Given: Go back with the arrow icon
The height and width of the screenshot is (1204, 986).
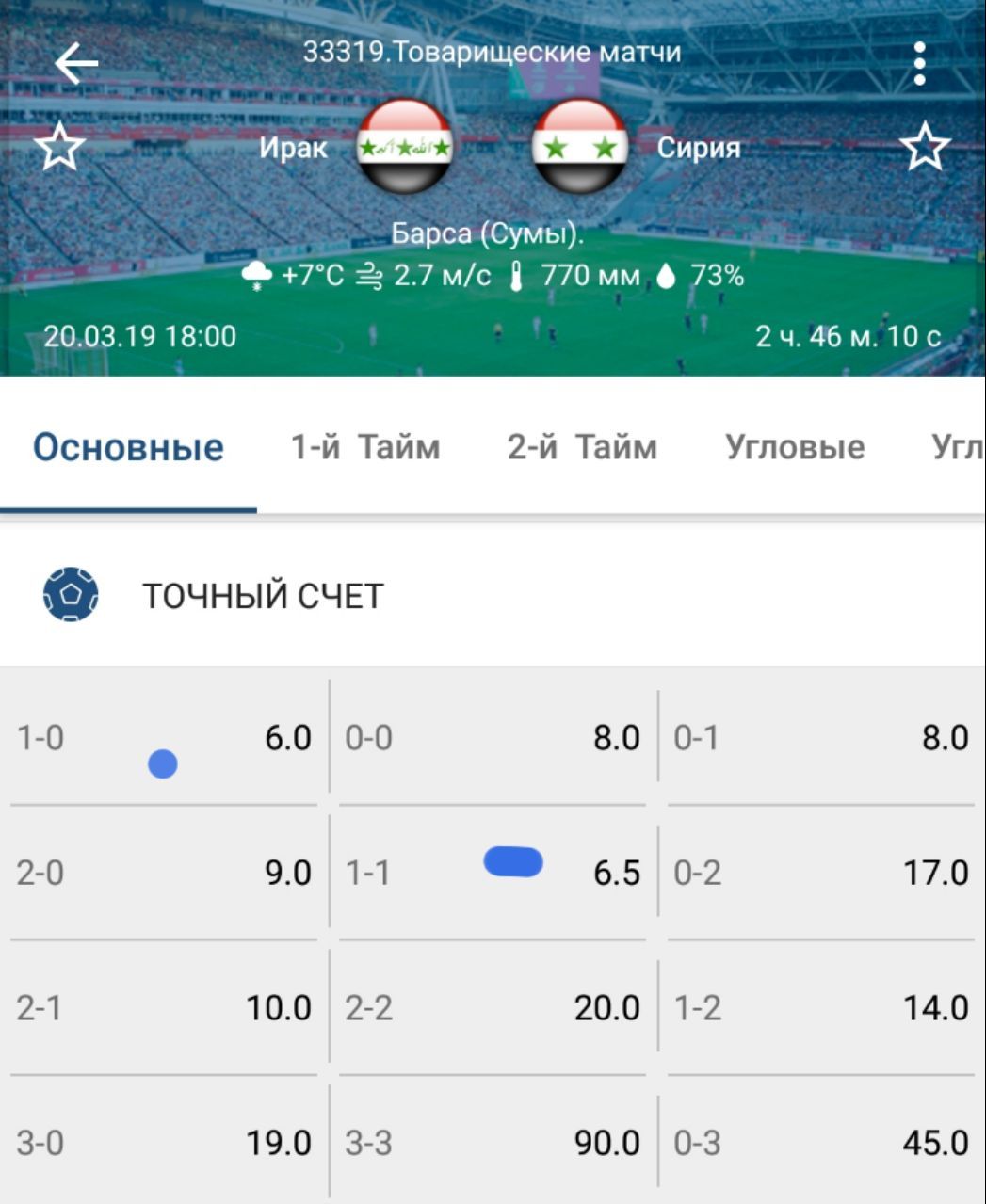Looking at the screenshot, I should coord(76,64).
